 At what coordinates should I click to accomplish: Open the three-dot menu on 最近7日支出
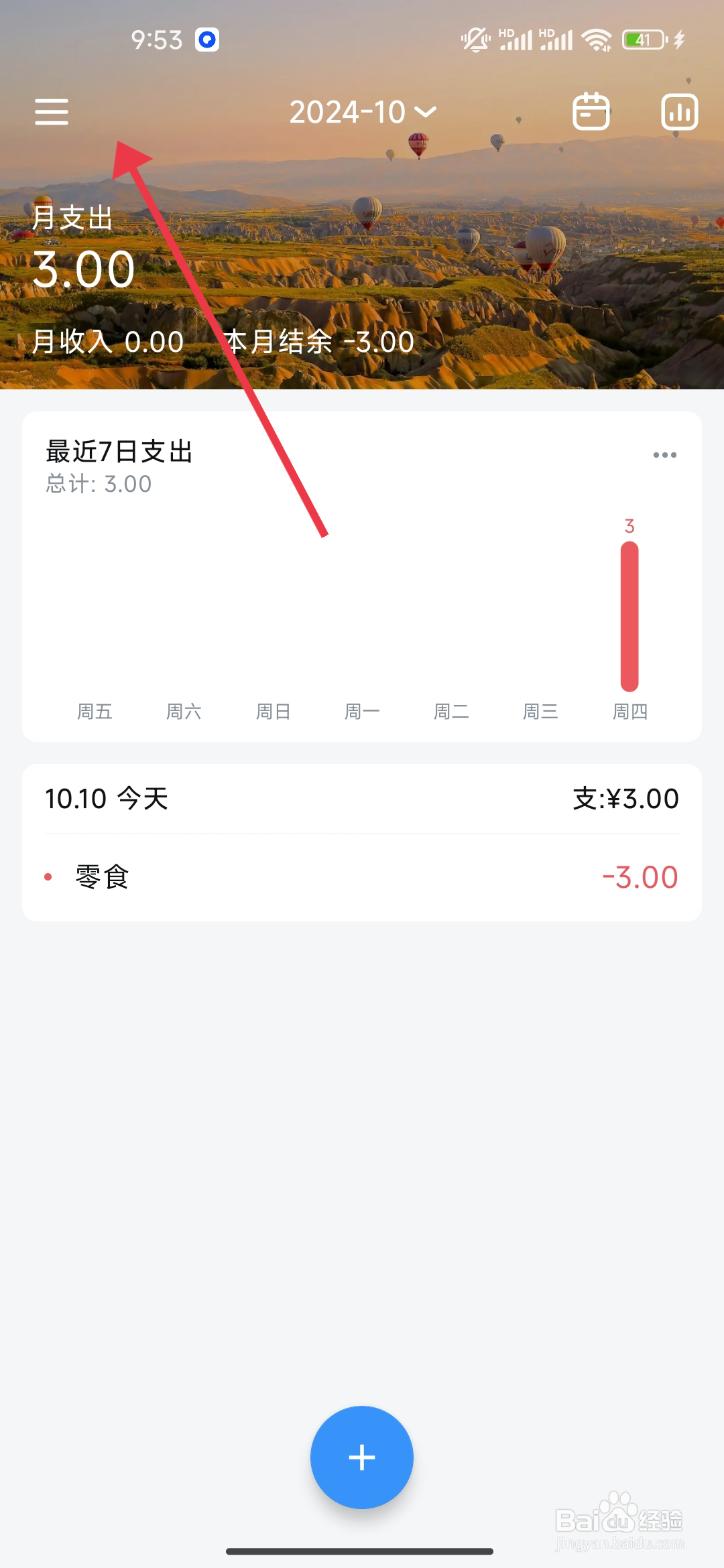[664, 455]
